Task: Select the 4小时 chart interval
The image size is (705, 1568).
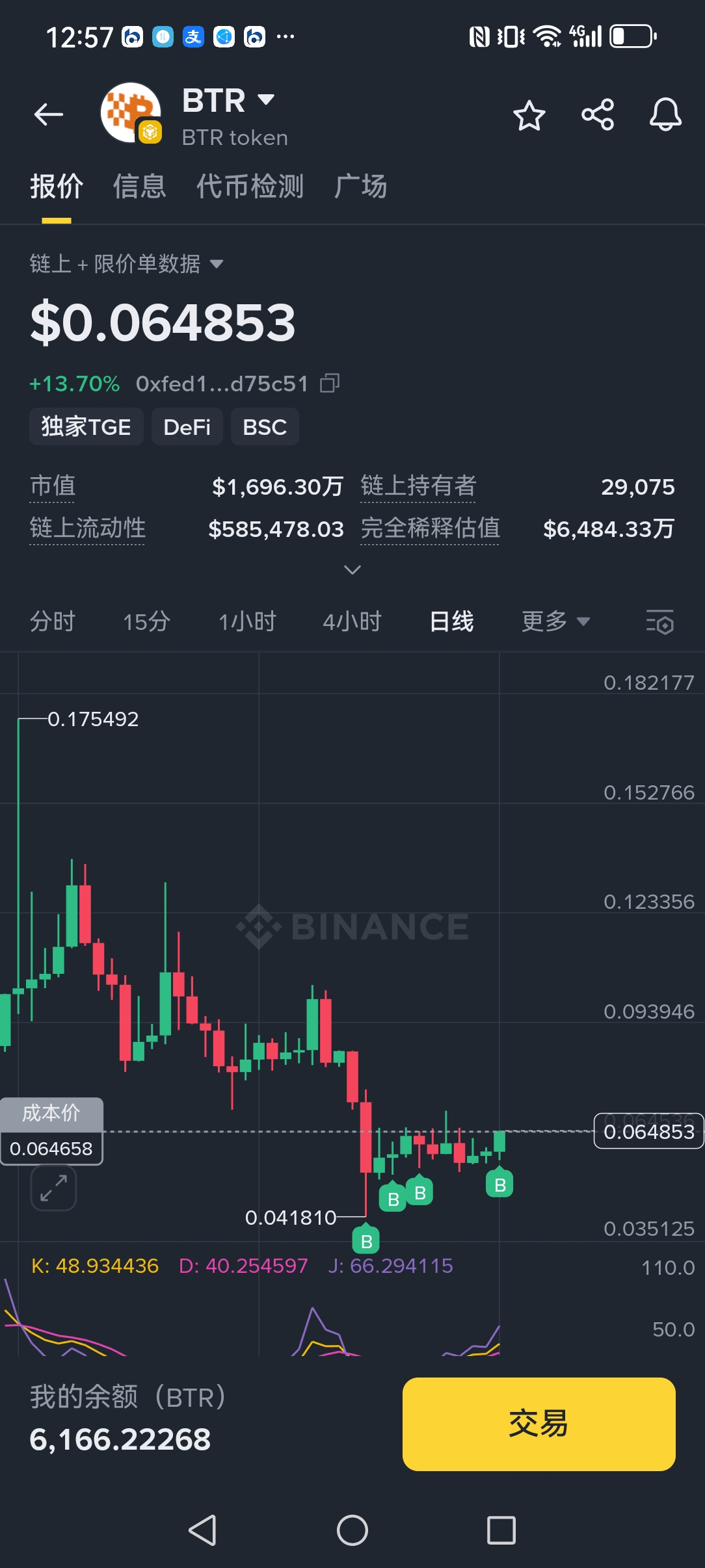Action: (x=352, y=621)
